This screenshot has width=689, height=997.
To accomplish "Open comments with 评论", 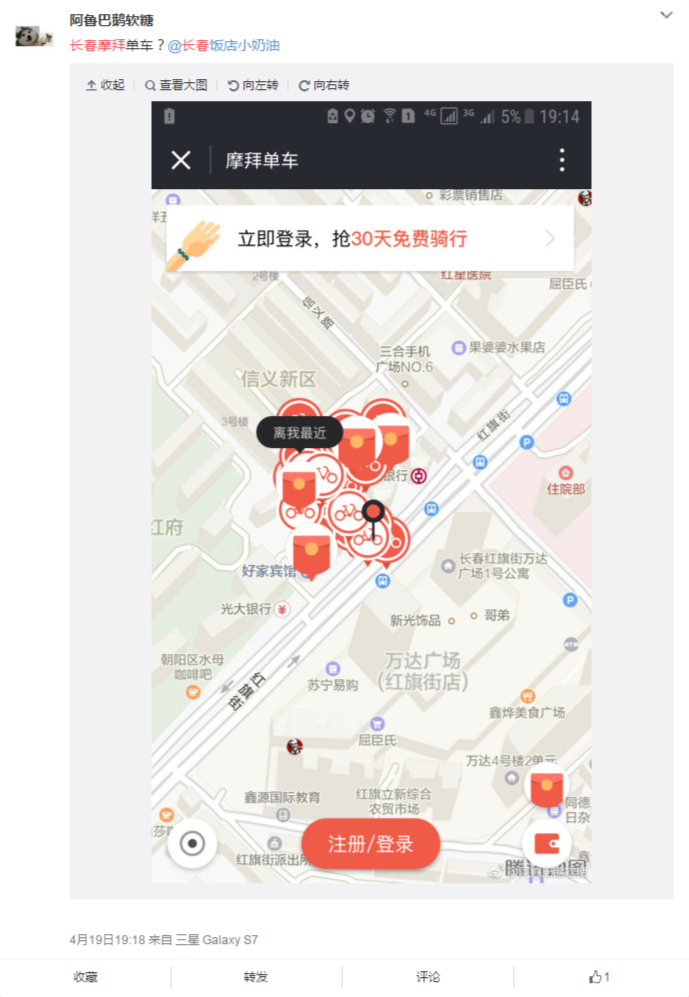I will click(x=428, y=977).
